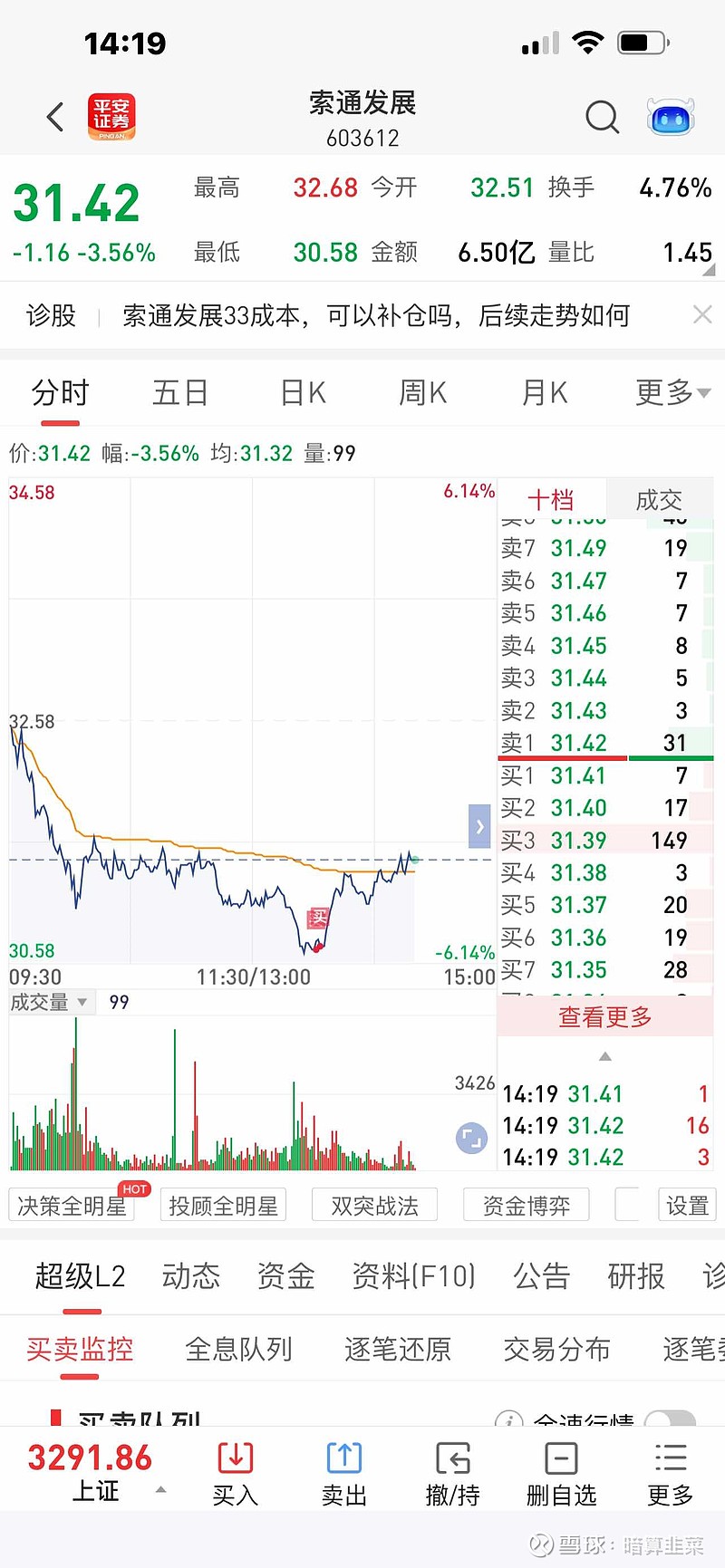Image resolution: width=725 pixels, height=1568 pixels.
Task: Tap 查看更多 under the order book
Action: pyautogui.click(x=605, y=1017)
